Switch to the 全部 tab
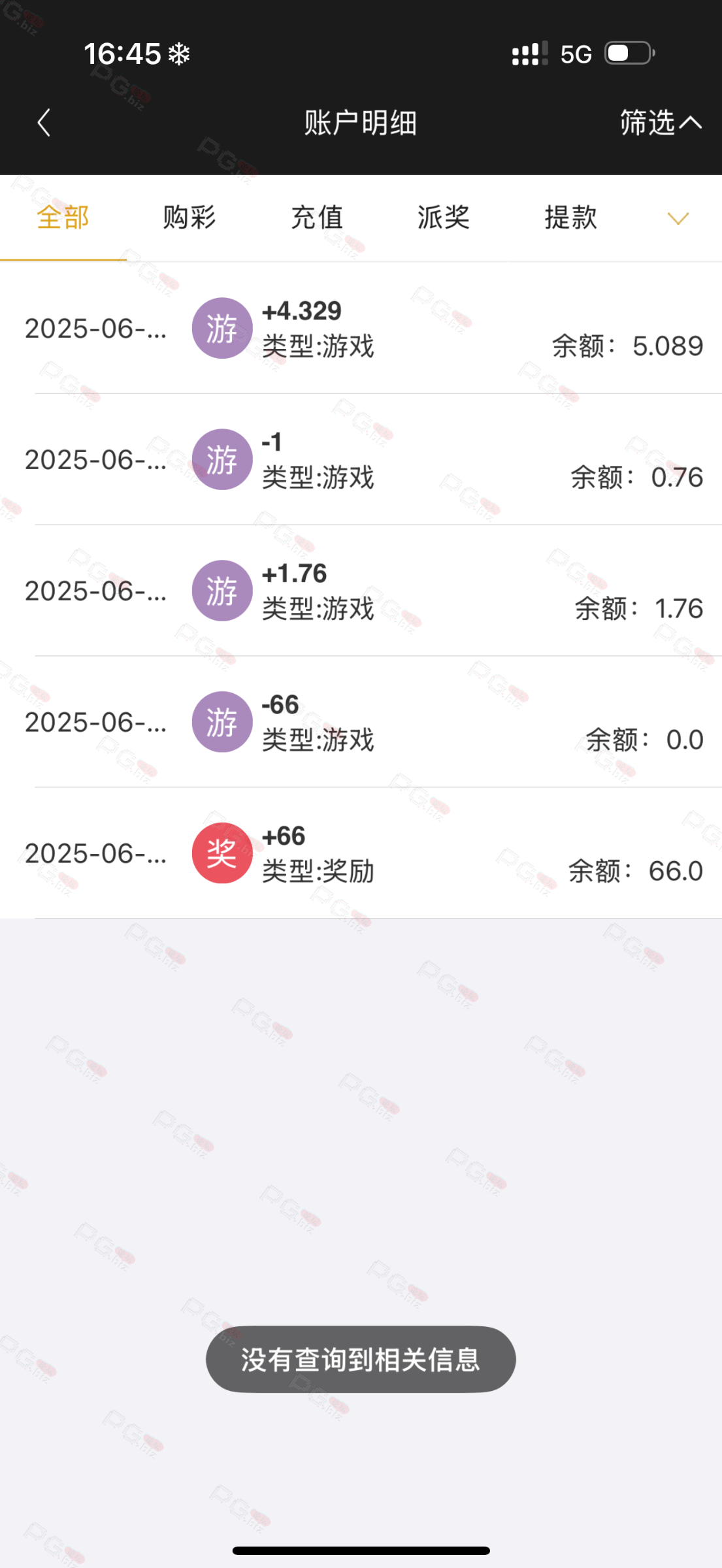 (63, 218)
